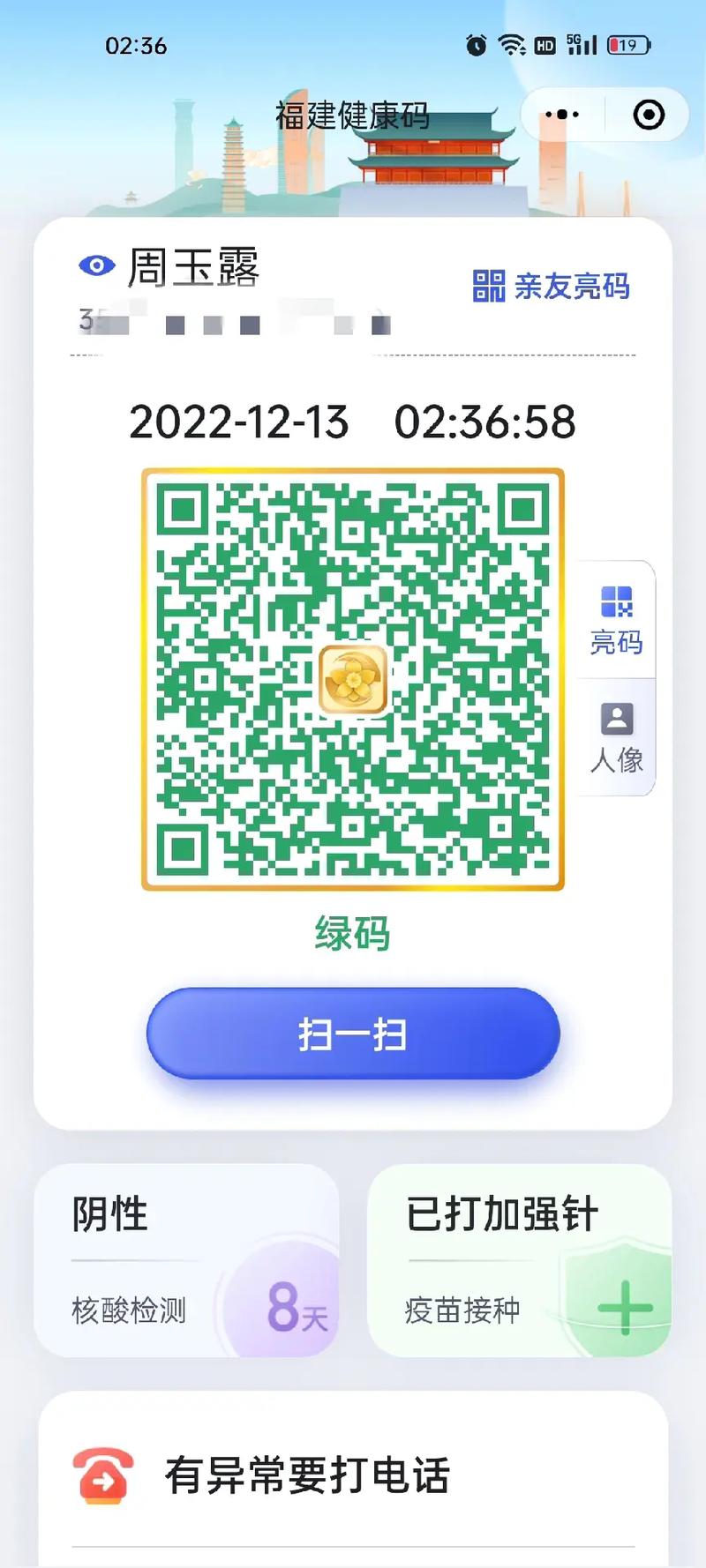Toggle the eye icon to hide name
This screenshot has width=706, height=1568.
(x=97, y=265)
